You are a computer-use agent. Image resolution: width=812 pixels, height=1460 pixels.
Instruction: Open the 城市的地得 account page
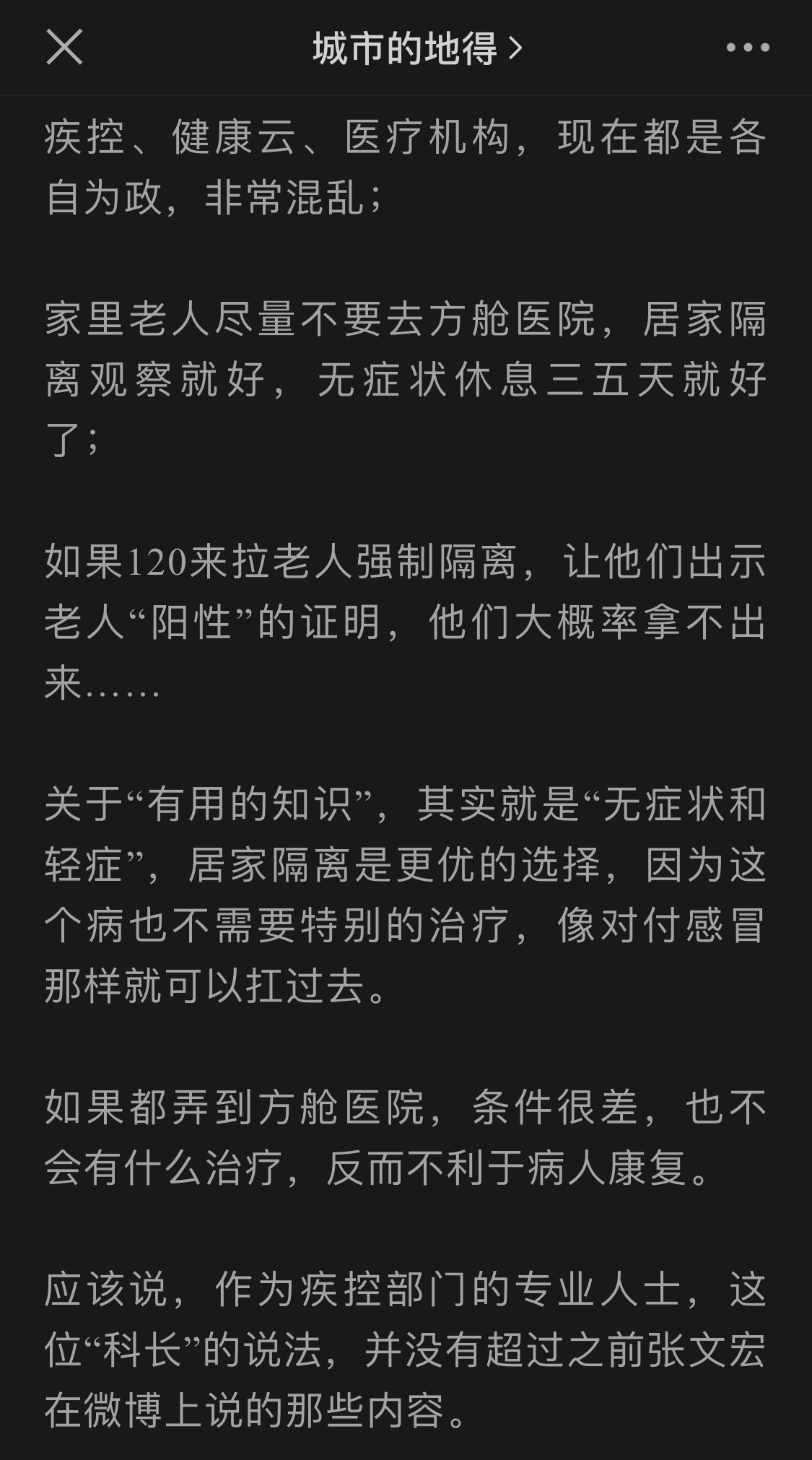(416, 48)
